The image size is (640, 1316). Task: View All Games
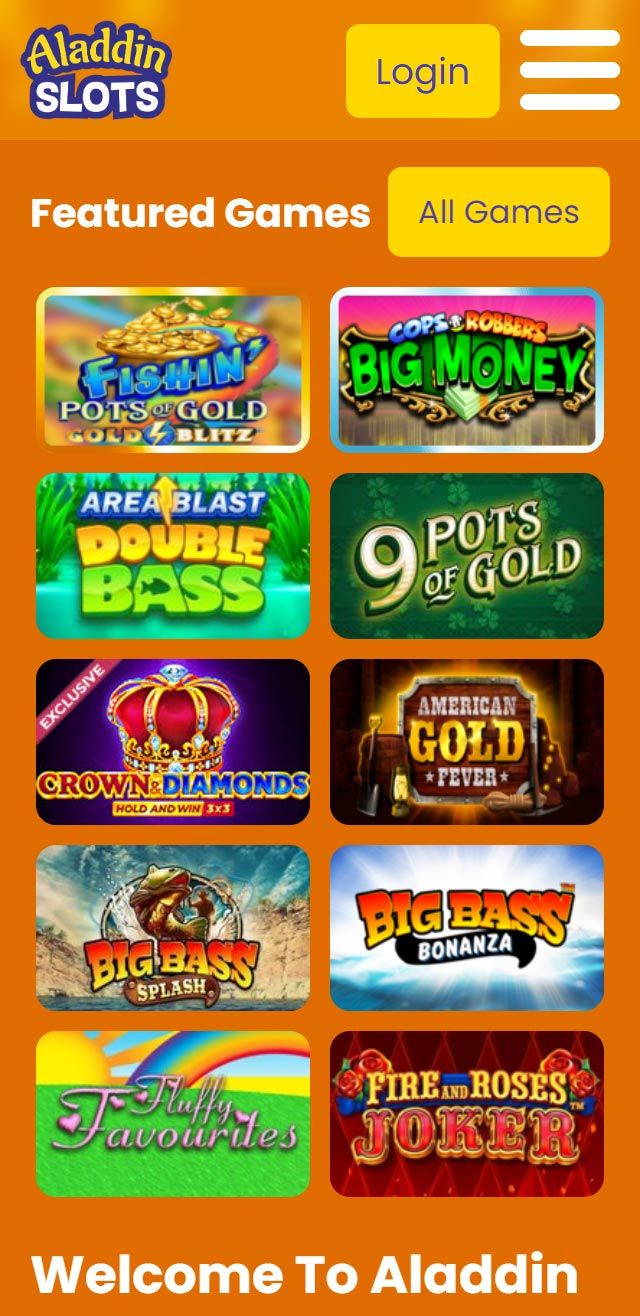pos(498,212)
